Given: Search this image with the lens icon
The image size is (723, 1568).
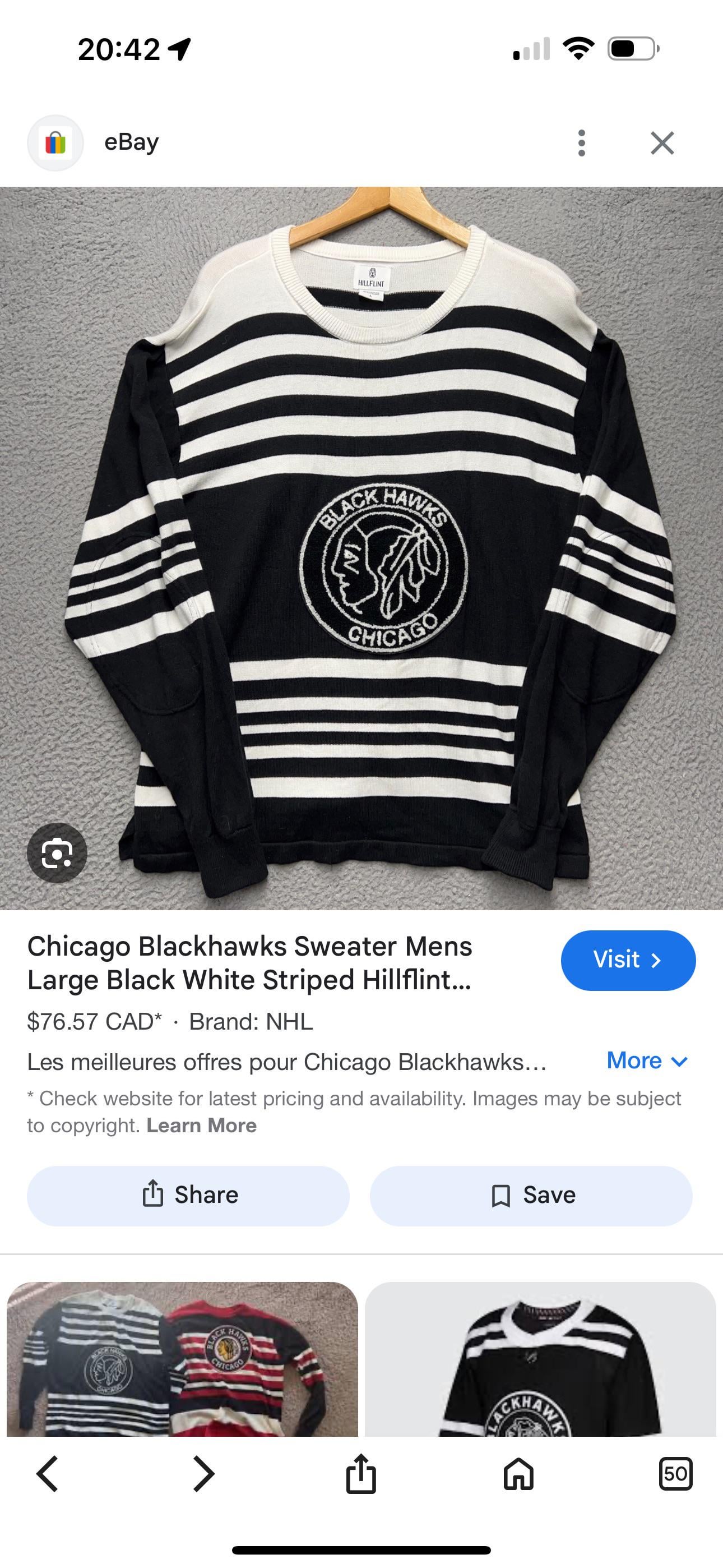Looking at the screenshot, I should click(57, 853).
